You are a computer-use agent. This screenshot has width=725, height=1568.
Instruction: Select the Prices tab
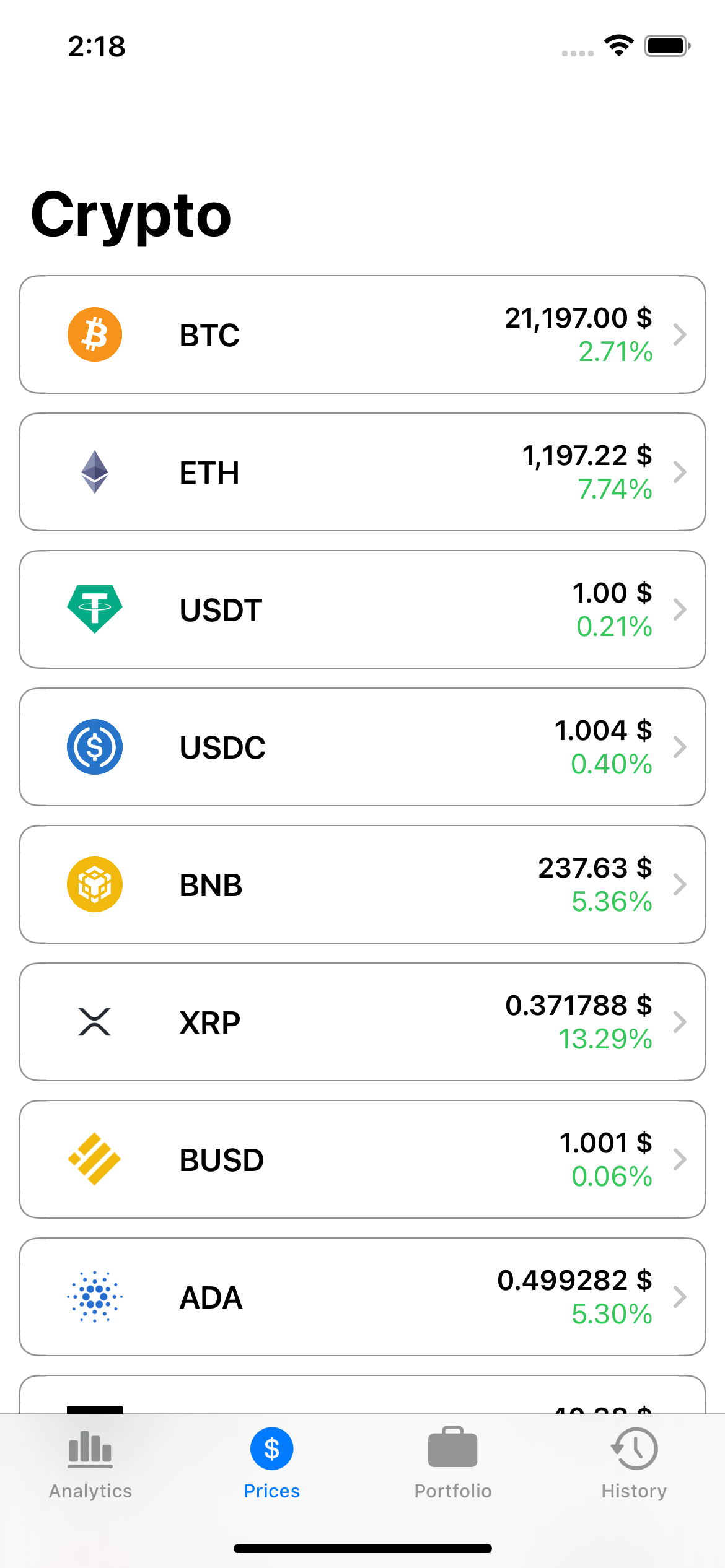271,1463
